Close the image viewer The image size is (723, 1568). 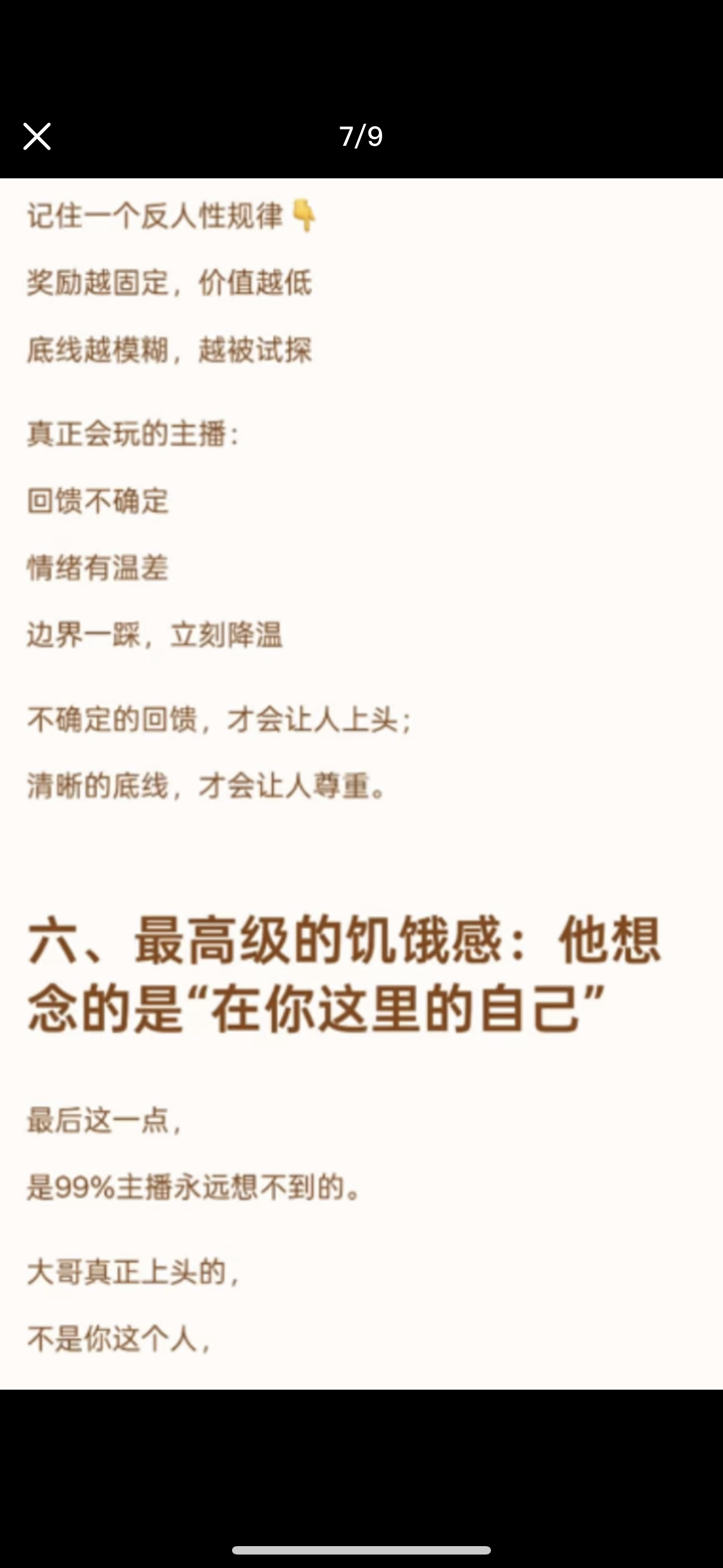[37, 136]
